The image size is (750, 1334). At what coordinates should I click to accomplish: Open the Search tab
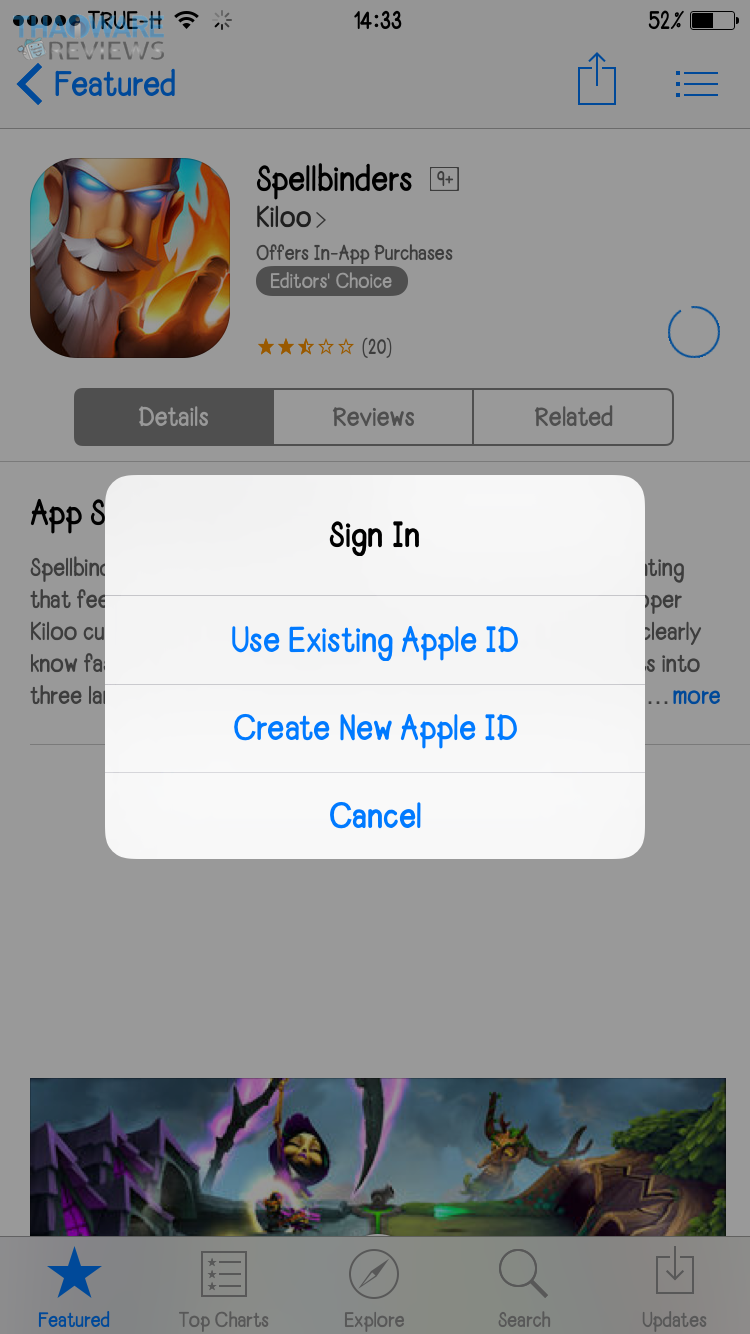(x=524, y=1288)
